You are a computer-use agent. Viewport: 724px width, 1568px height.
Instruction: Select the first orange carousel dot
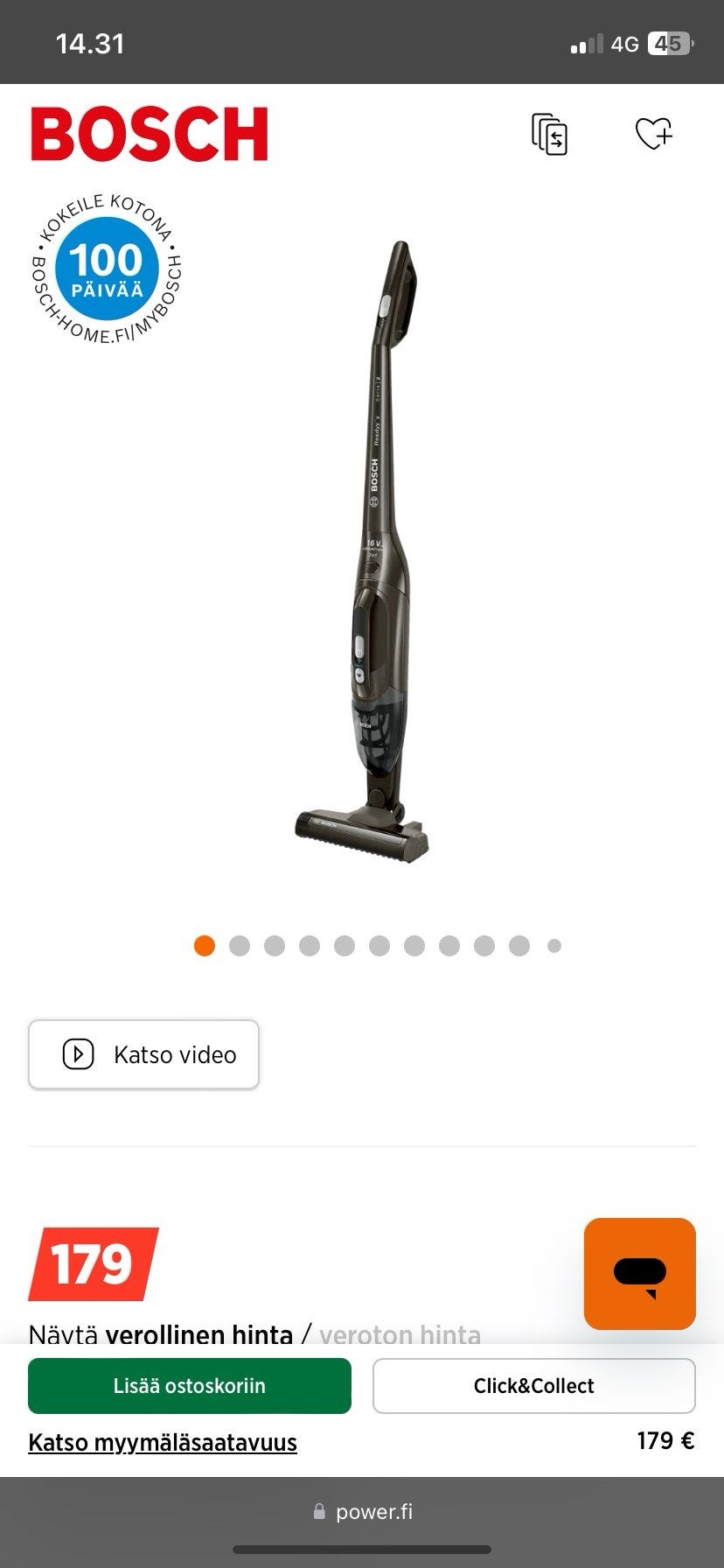pyautogui.click(x=205, y=945)
